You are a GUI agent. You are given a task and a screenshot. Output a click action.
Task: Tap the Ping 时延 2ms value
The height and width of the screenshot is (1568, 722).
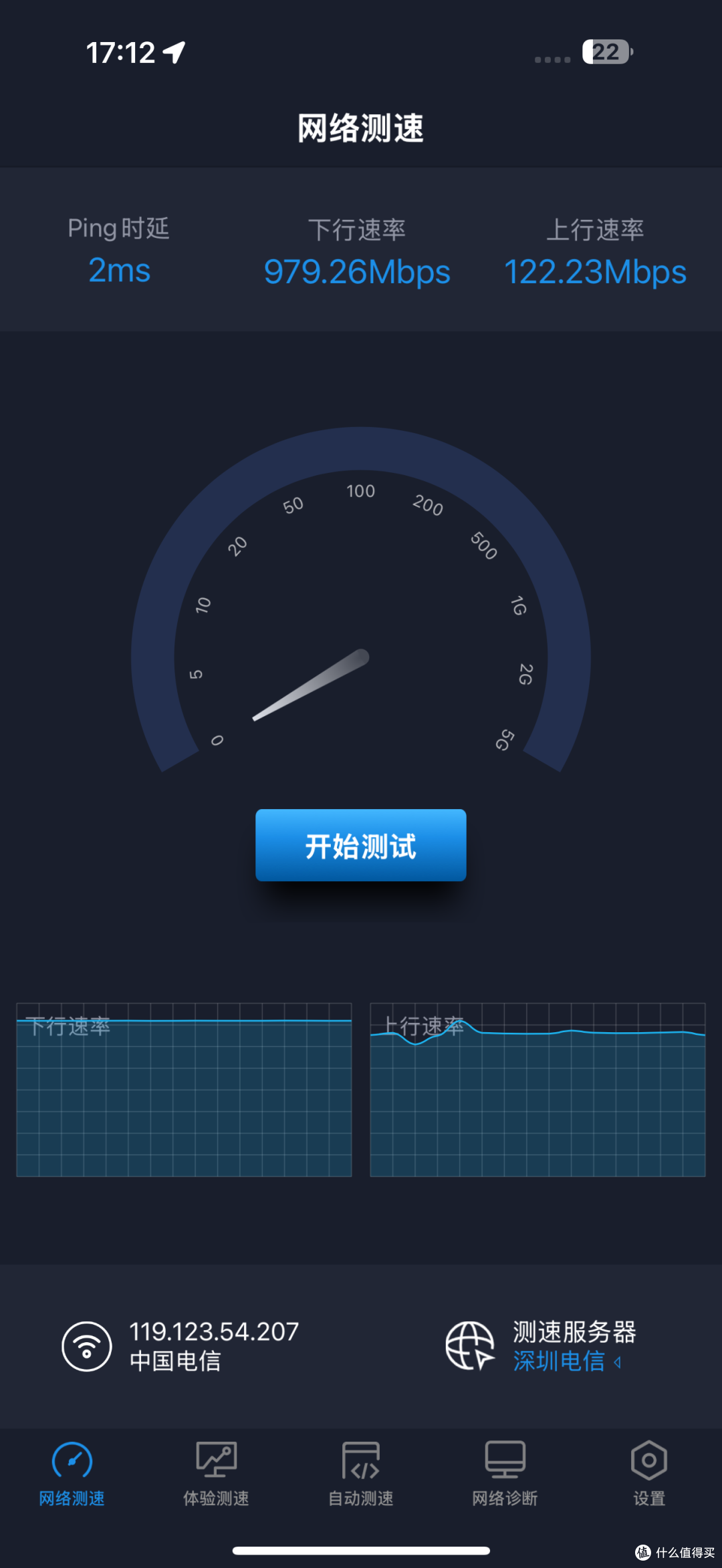point(119,271)
